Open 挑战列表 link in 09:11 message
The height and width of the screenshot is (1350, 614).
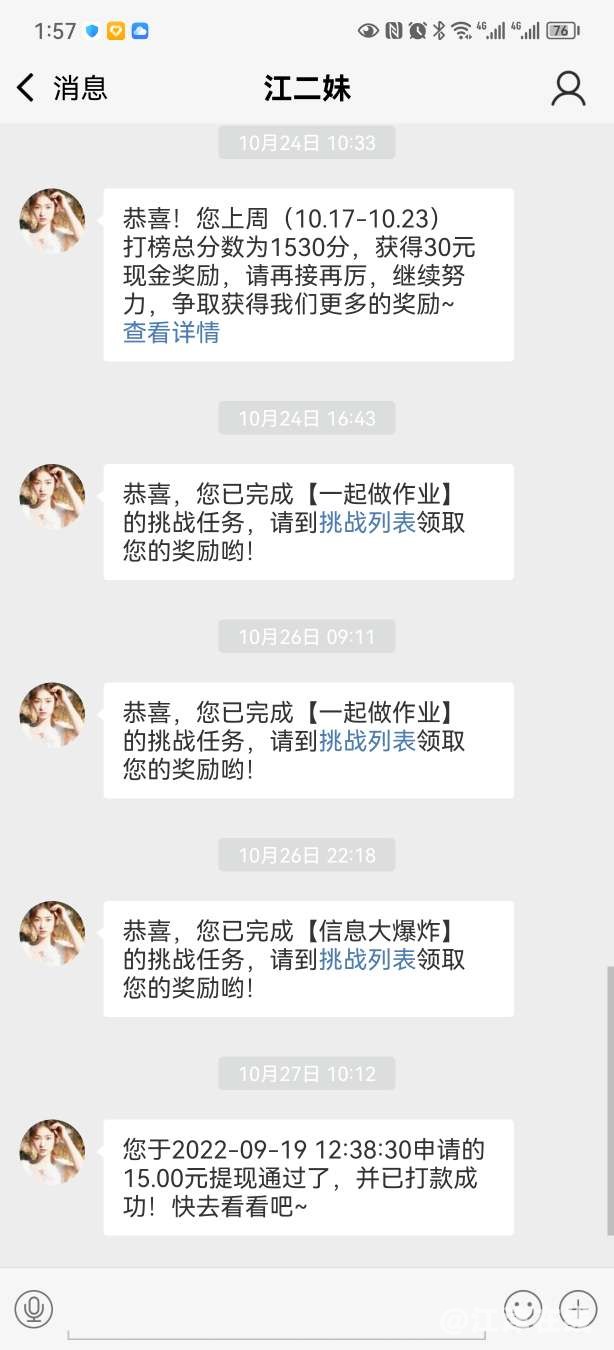coord(367,741)
